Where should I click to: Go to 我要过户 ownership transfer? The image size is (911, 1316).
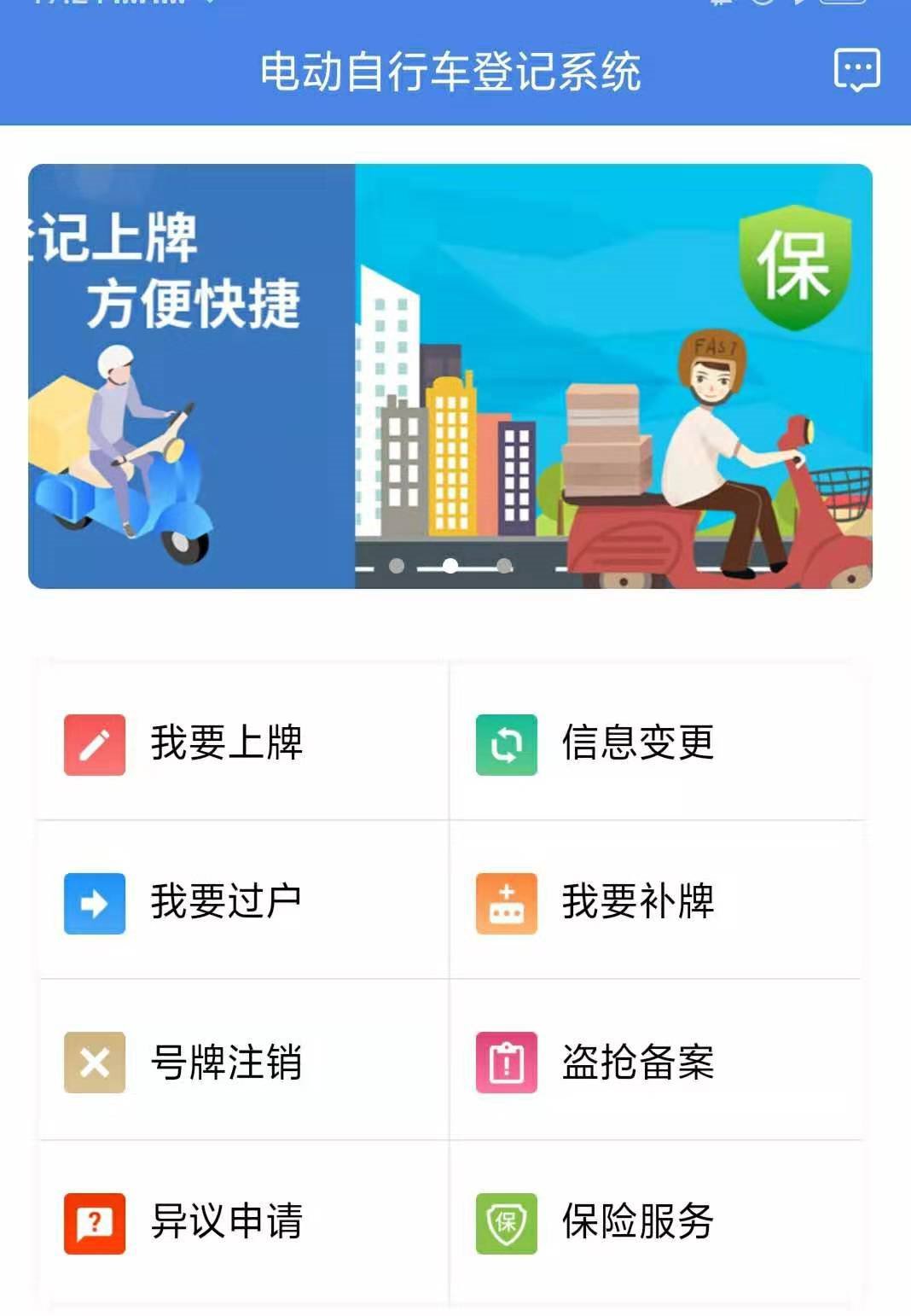225,902
